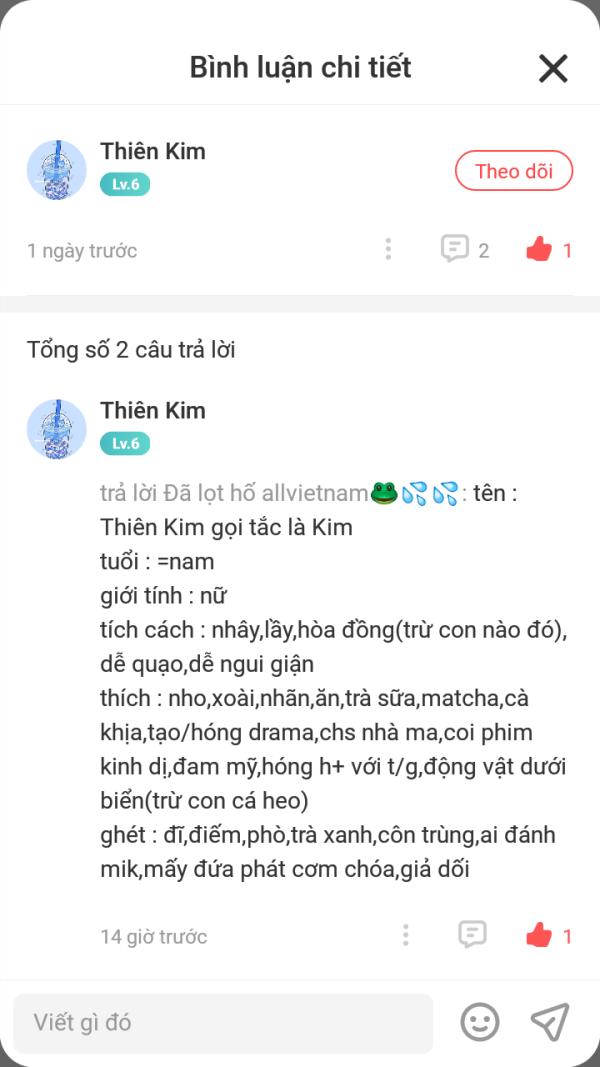The image size is (600, 1067).
Task: Open the emoji picker
Action: [480, 1022]
